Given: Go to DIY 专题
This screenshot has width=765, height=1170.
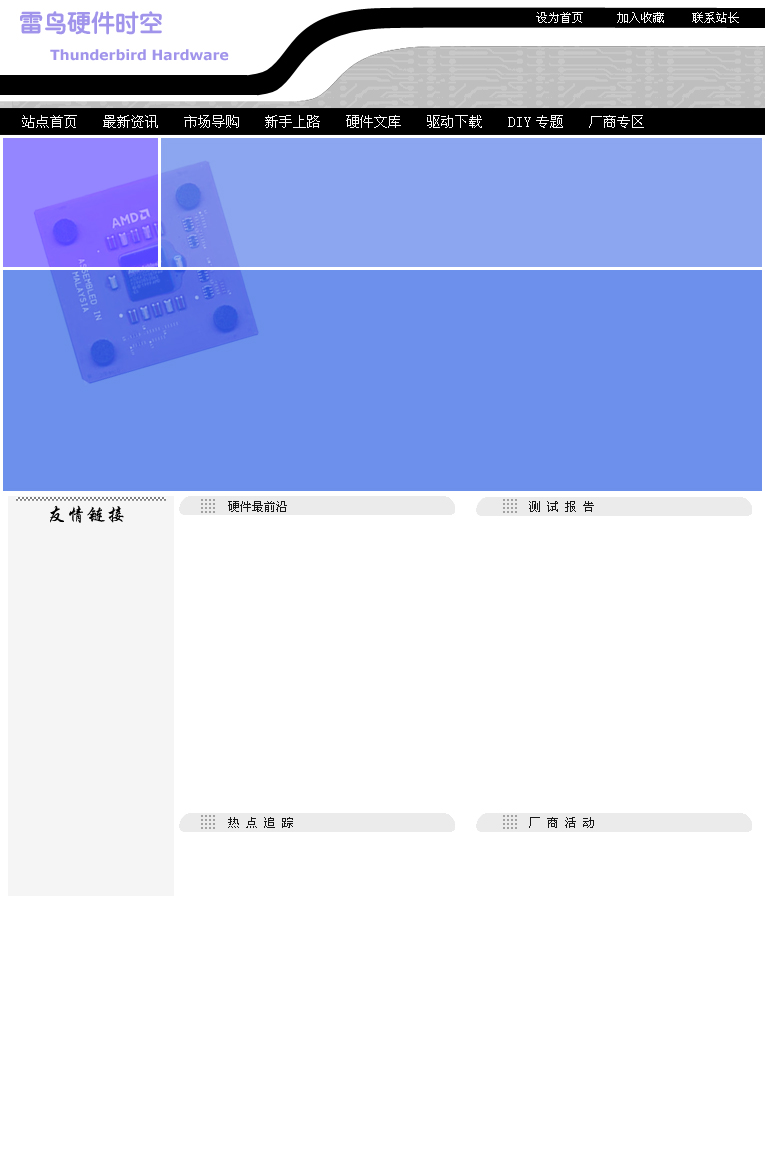Looking at the screenshot, I should tap(535, 122).
